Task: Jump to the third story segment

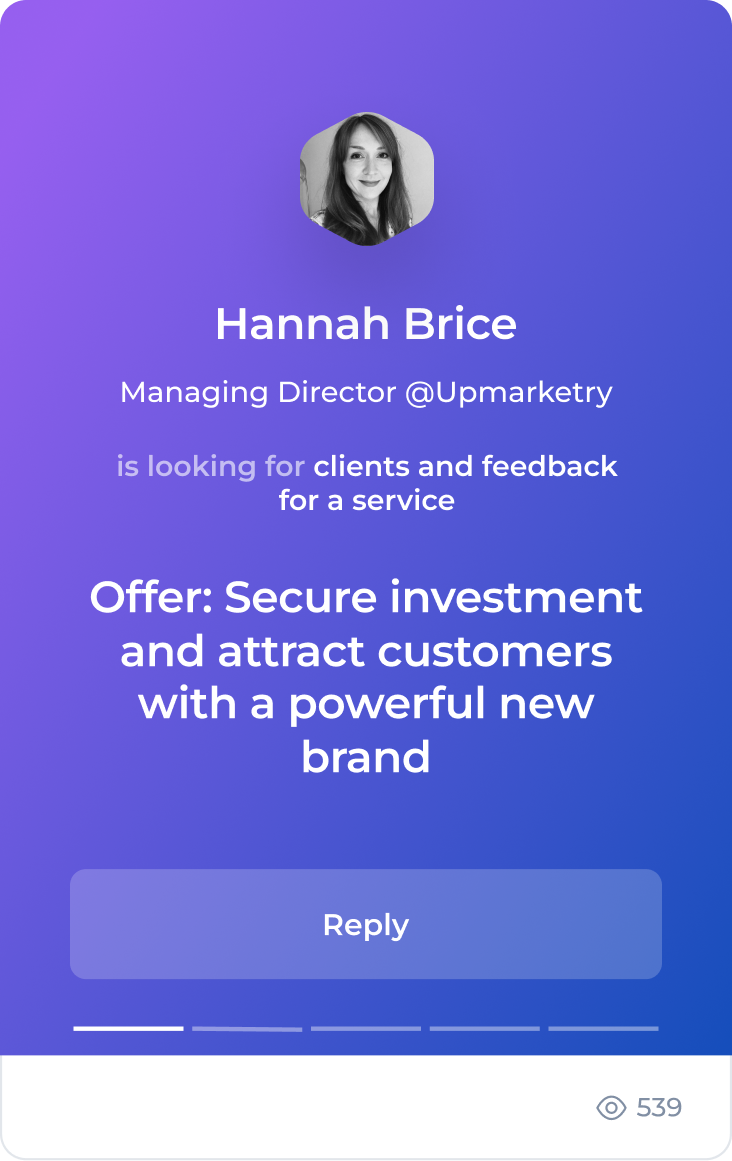Action: [365, 1028]
